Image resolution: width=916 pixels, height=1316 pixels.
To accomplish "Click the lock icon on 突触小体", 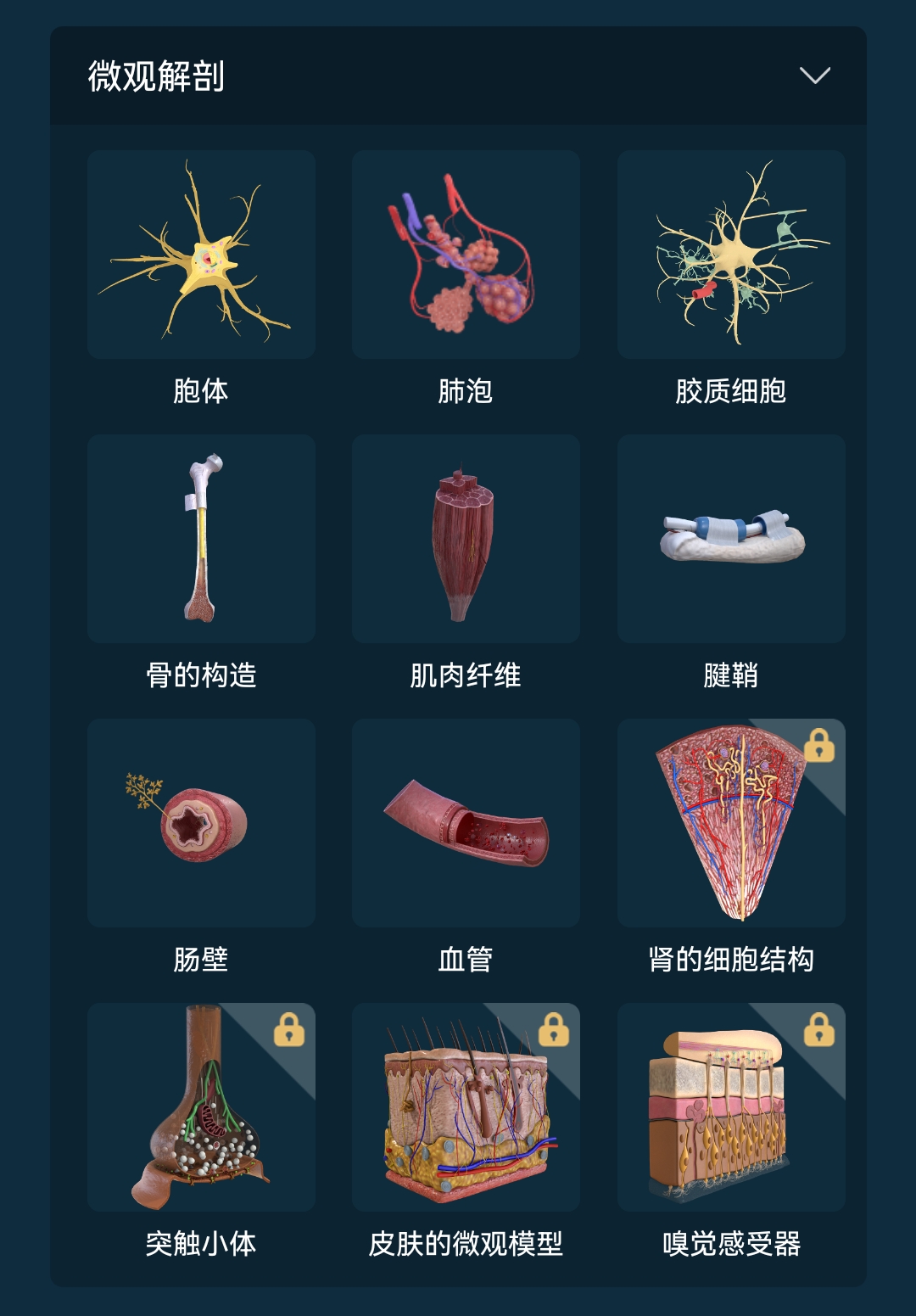I will point(288,1032).
